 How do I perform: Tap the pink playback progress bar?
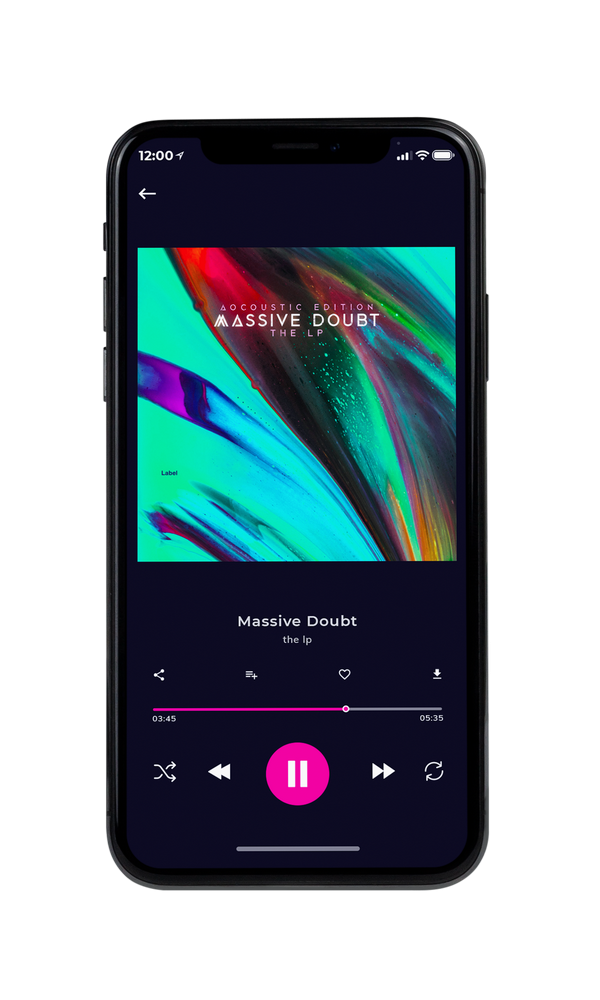coord(297,709)
